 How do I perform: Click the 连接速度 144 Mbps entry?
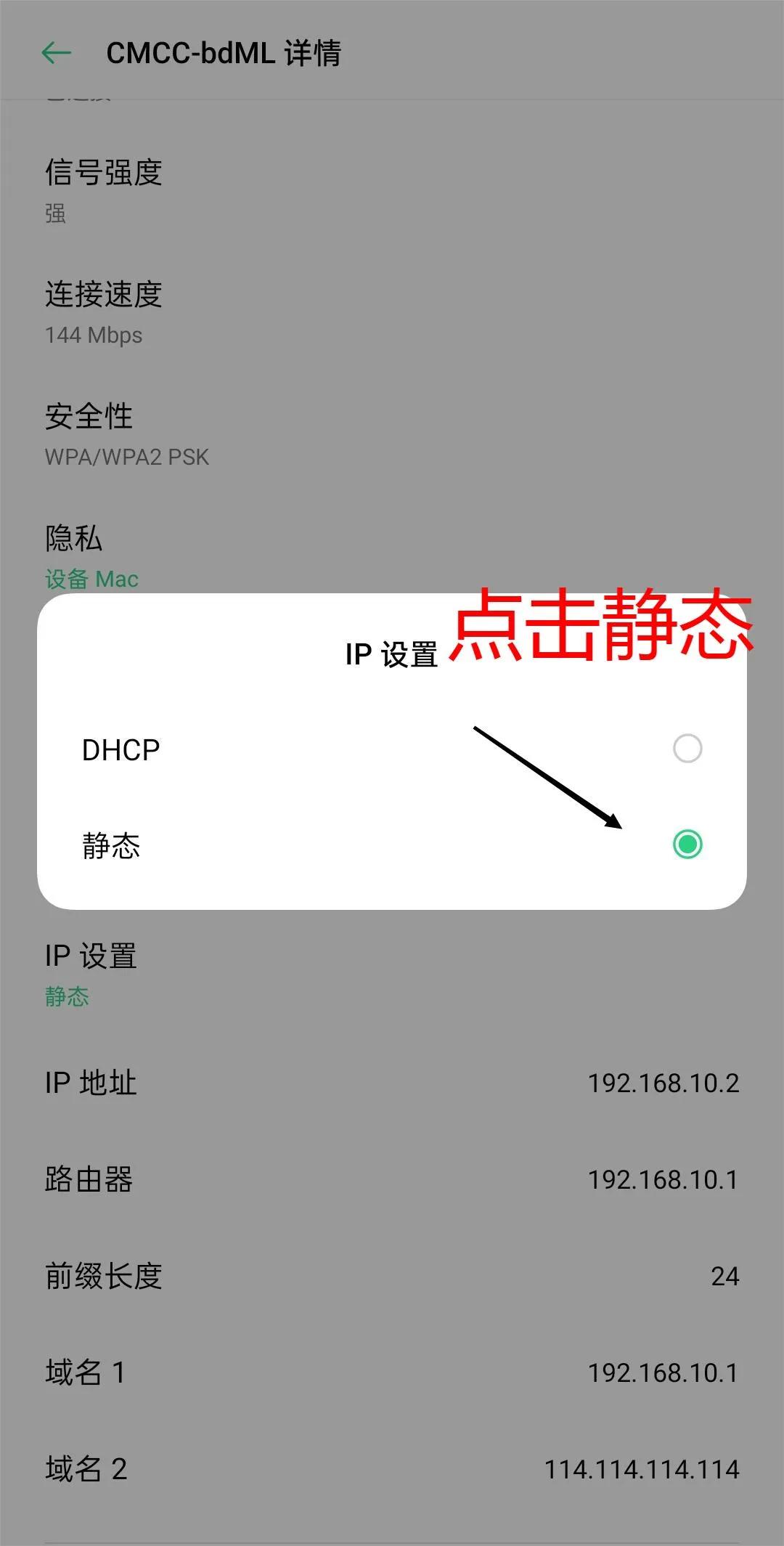click(102, 314)
